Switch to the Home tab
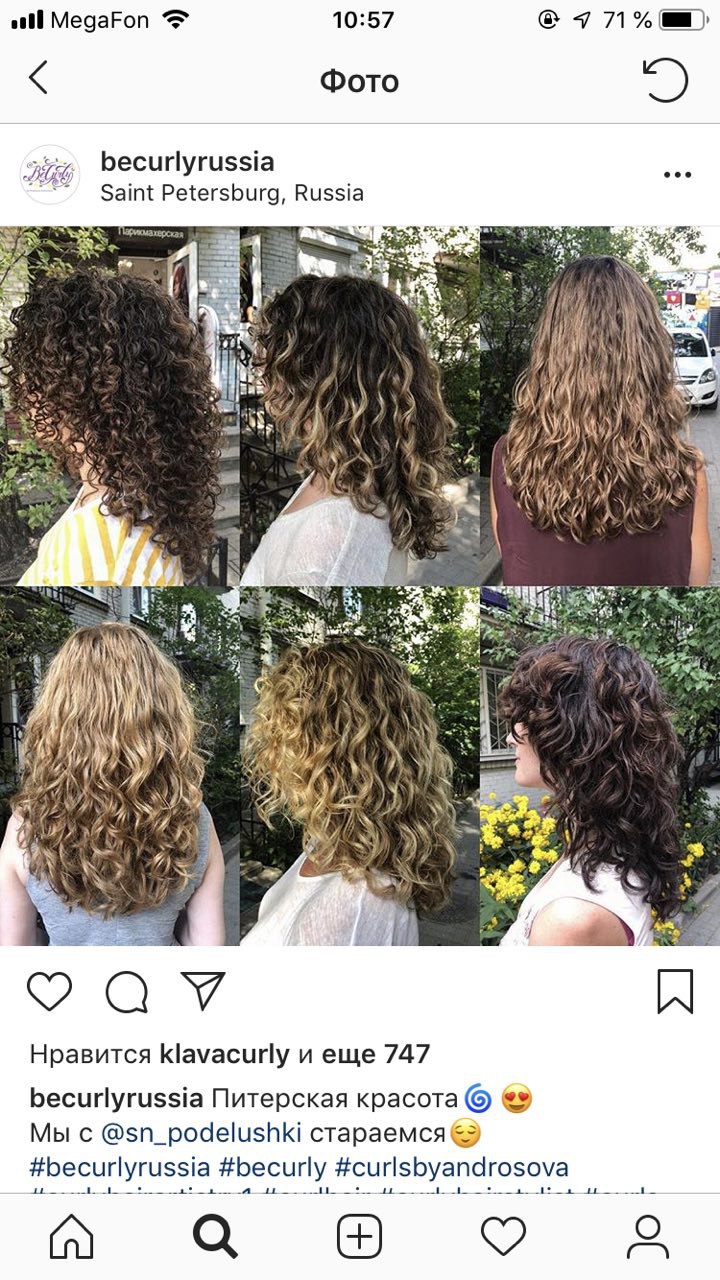 click(x=71, y=1237)
